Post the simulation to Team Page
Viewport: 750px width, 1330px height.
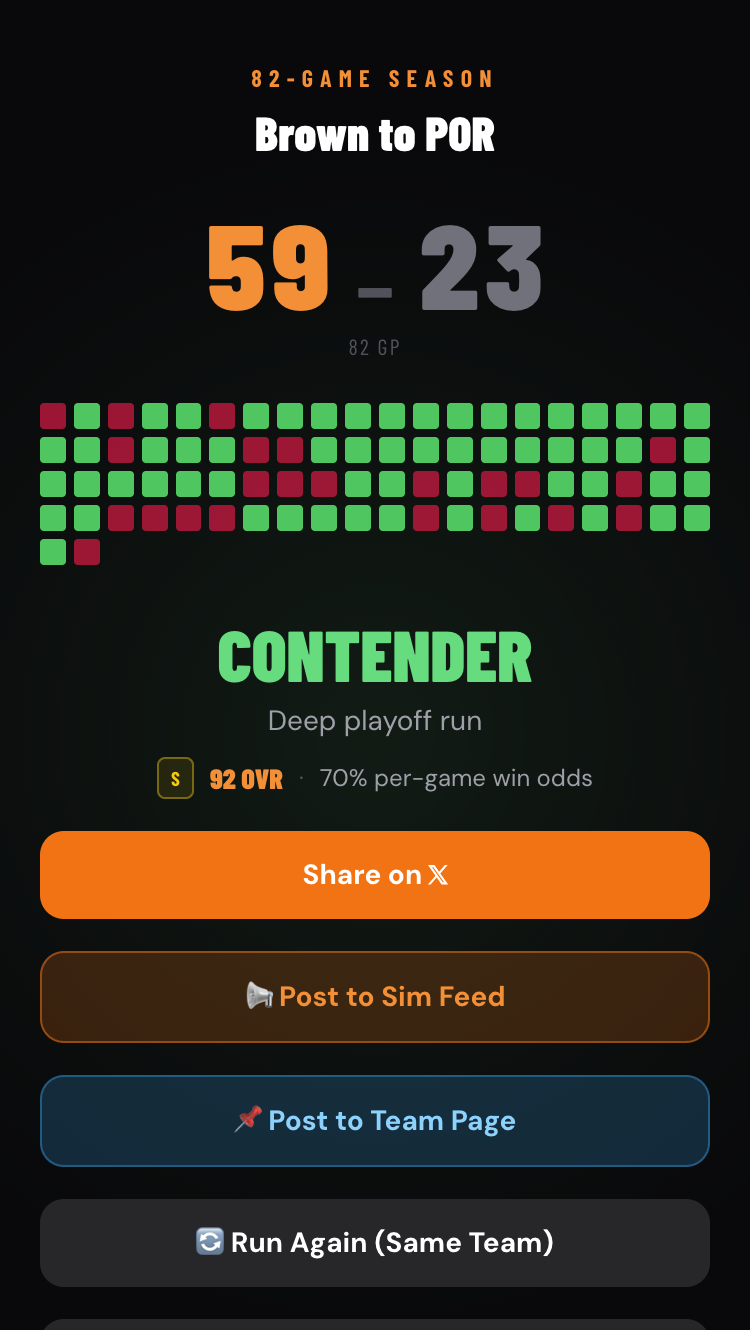coord(375,1121)
